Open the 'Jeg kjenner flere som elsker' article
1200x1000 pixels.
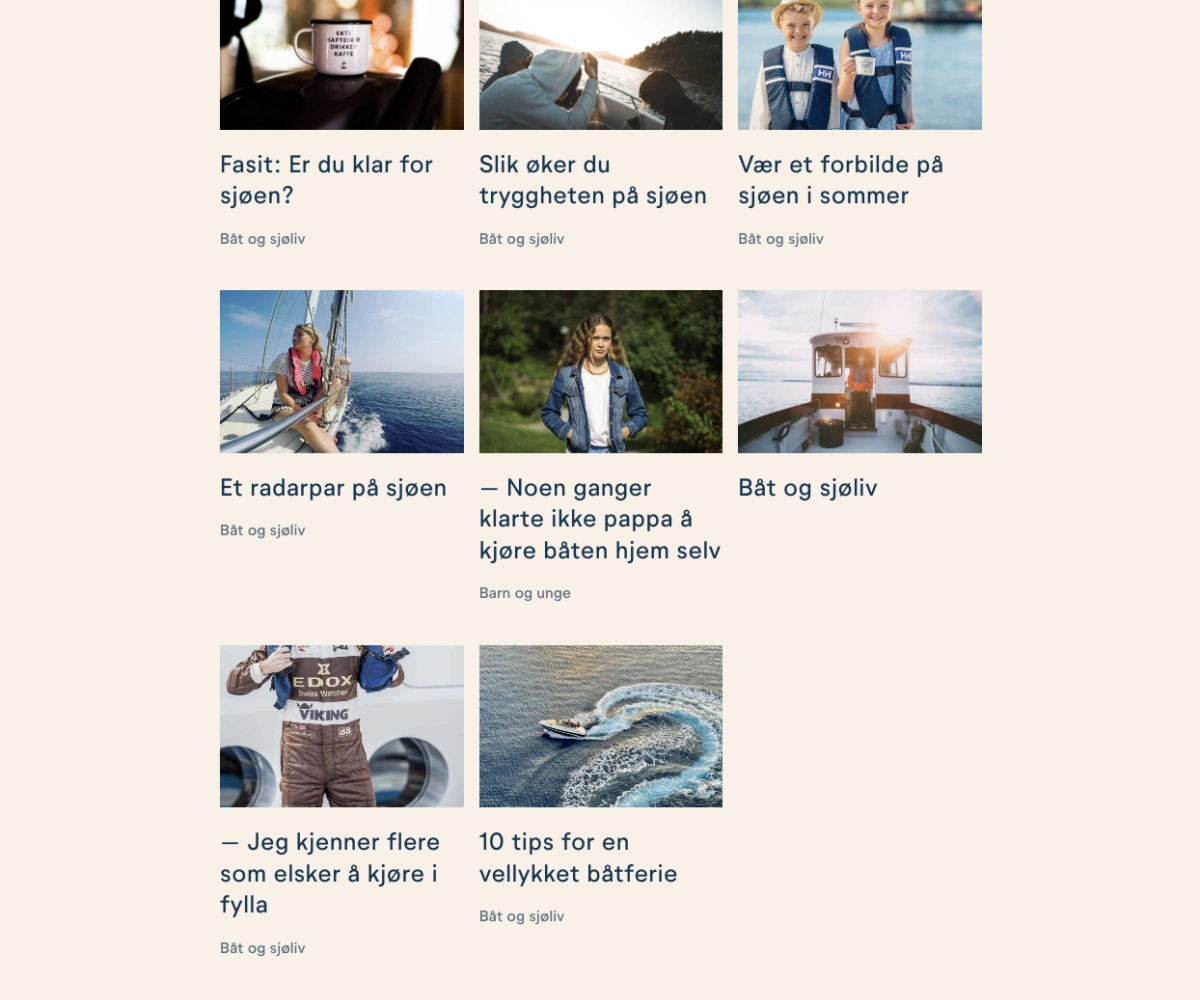(x=329, y=873)
